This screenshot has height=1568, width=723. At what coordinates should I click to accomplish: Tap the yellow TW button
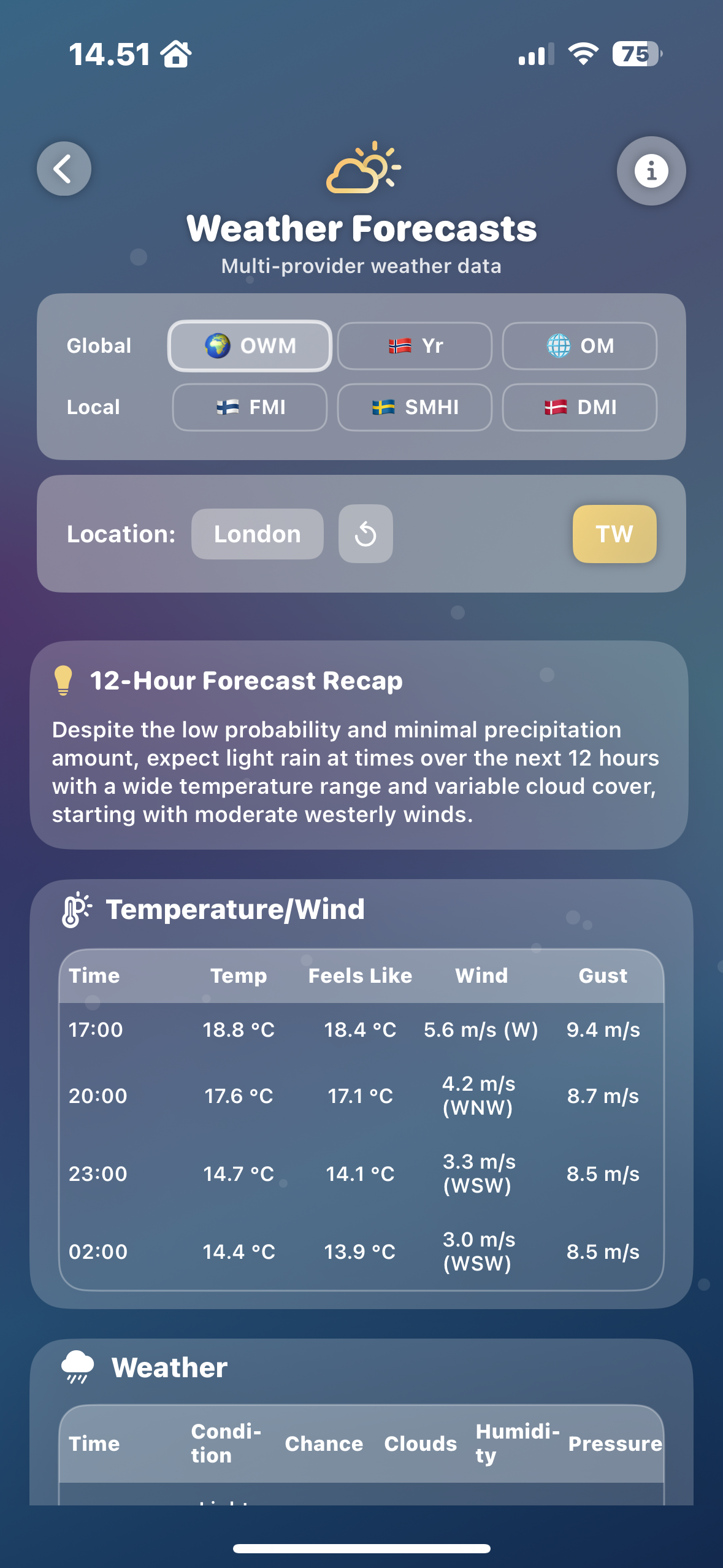click(614, 533)
